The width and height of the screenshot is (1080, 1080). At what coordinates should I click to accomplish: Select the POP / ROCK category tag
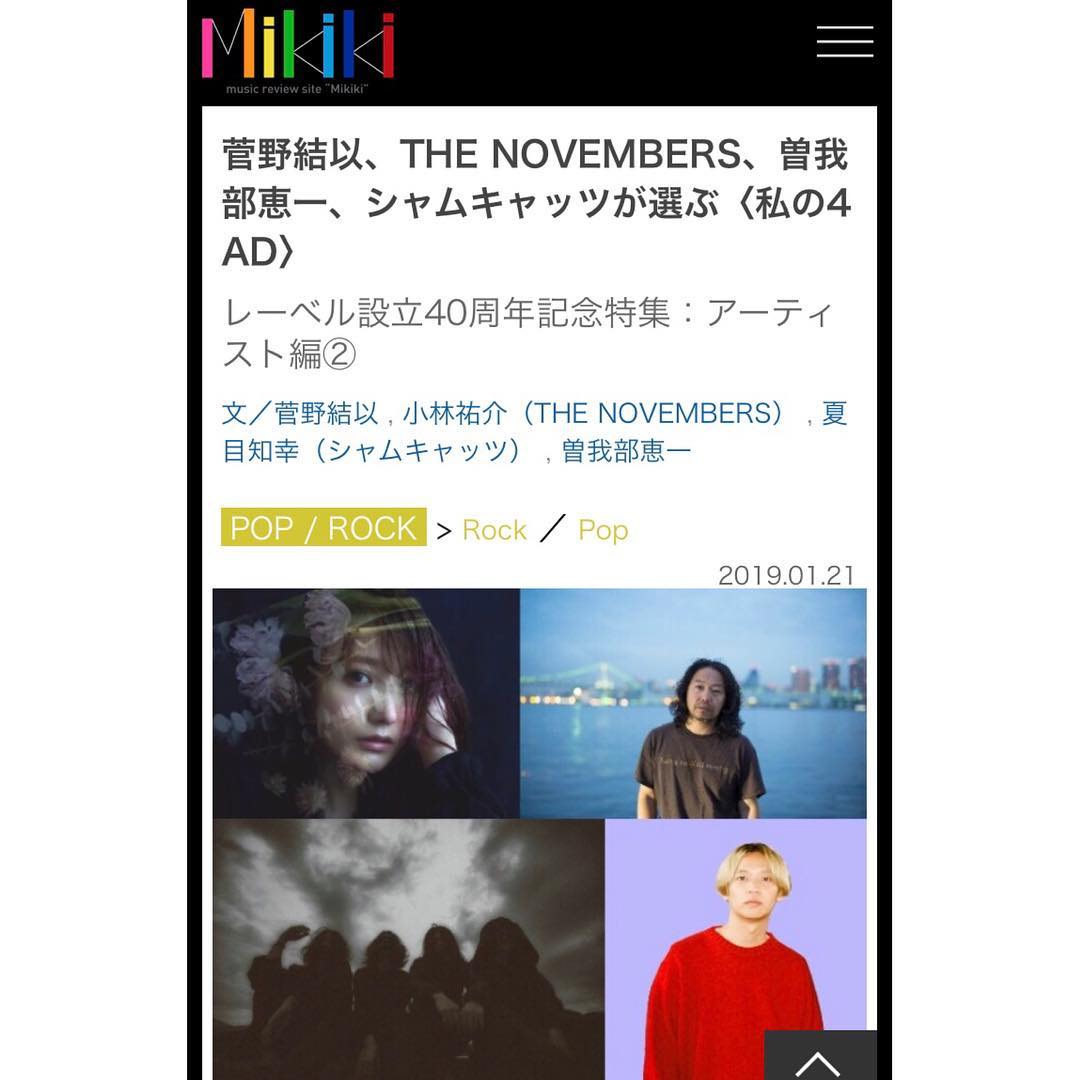pyautogui.click(x=323, y=528)
